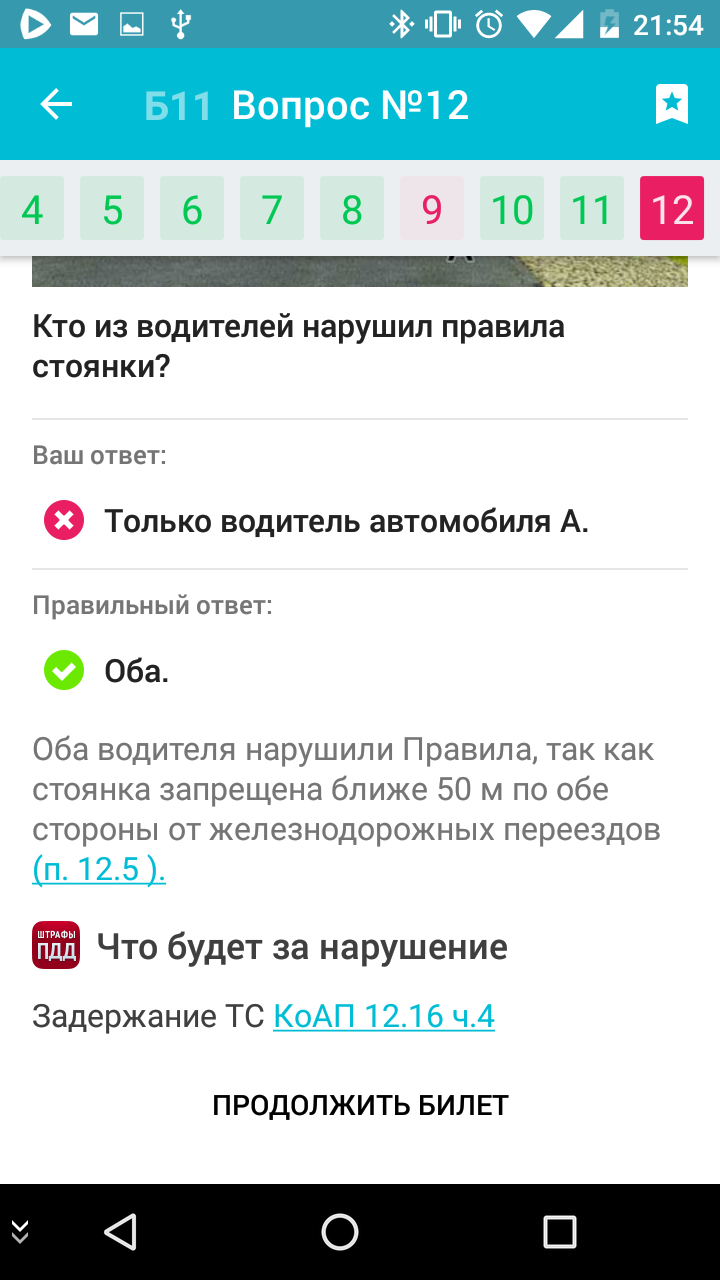Open the КоАП 12.16 ч.4 link
This screenshot has width=720, height=1280.
click(x=384, y=1016)
